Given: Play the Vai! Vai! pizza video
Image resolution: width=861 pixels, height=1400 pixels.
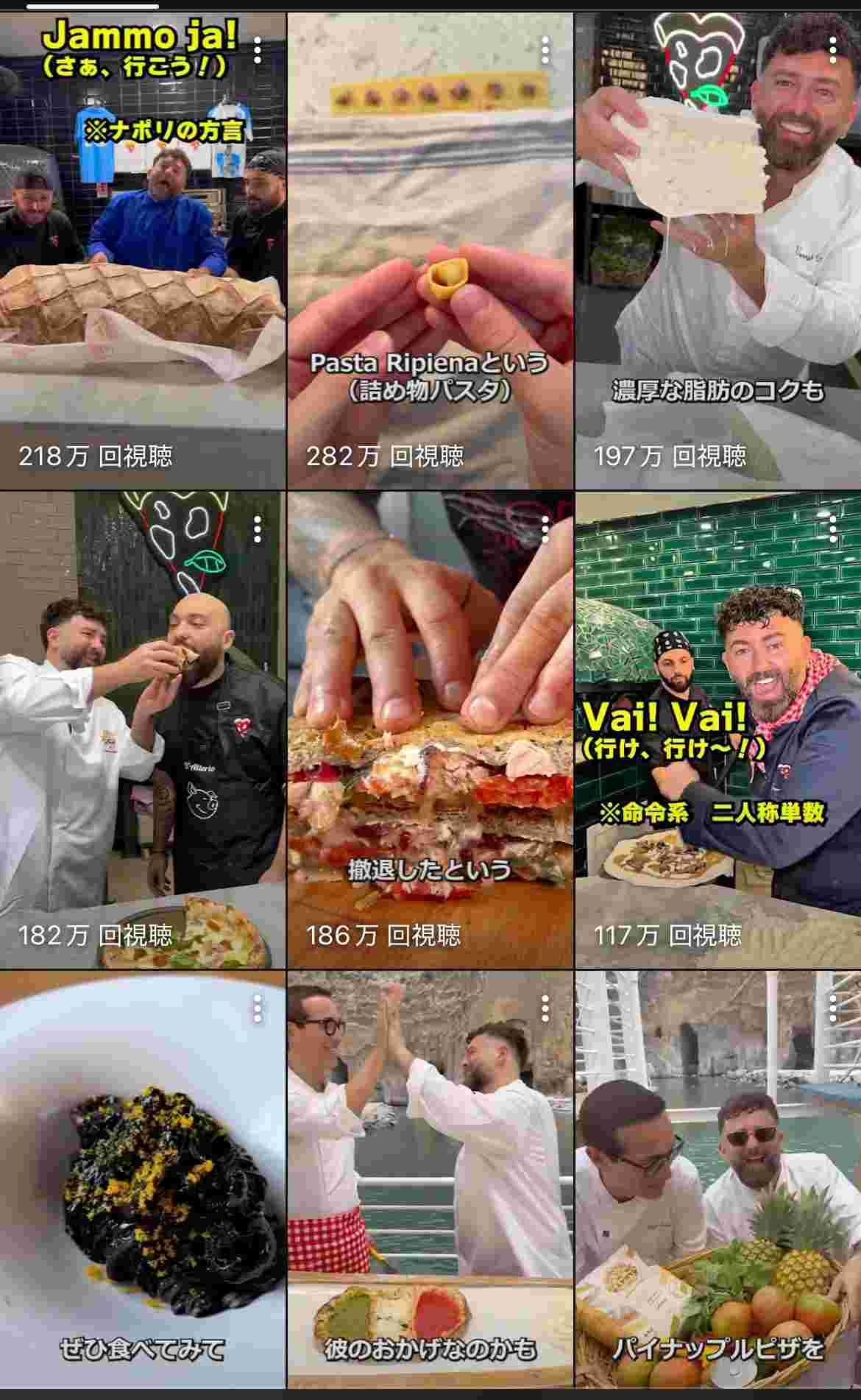Looking at the screenshot, I should pos(717,729).
